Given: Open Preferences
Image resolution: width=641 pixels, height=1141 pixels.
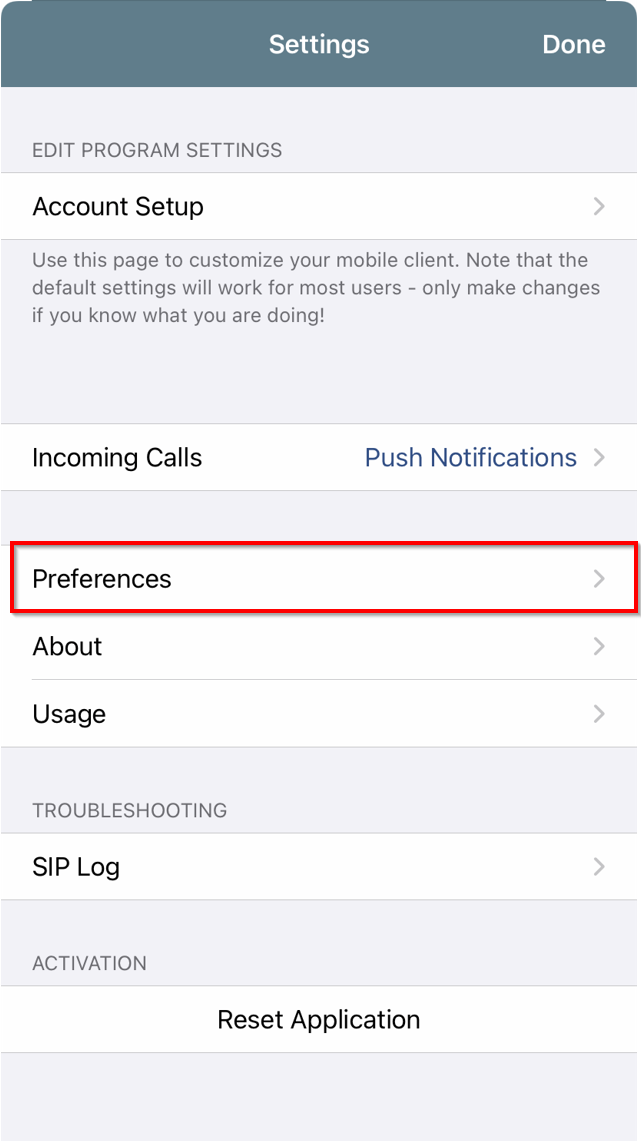Looking at the screenshot, I should (x=320, y=579).
